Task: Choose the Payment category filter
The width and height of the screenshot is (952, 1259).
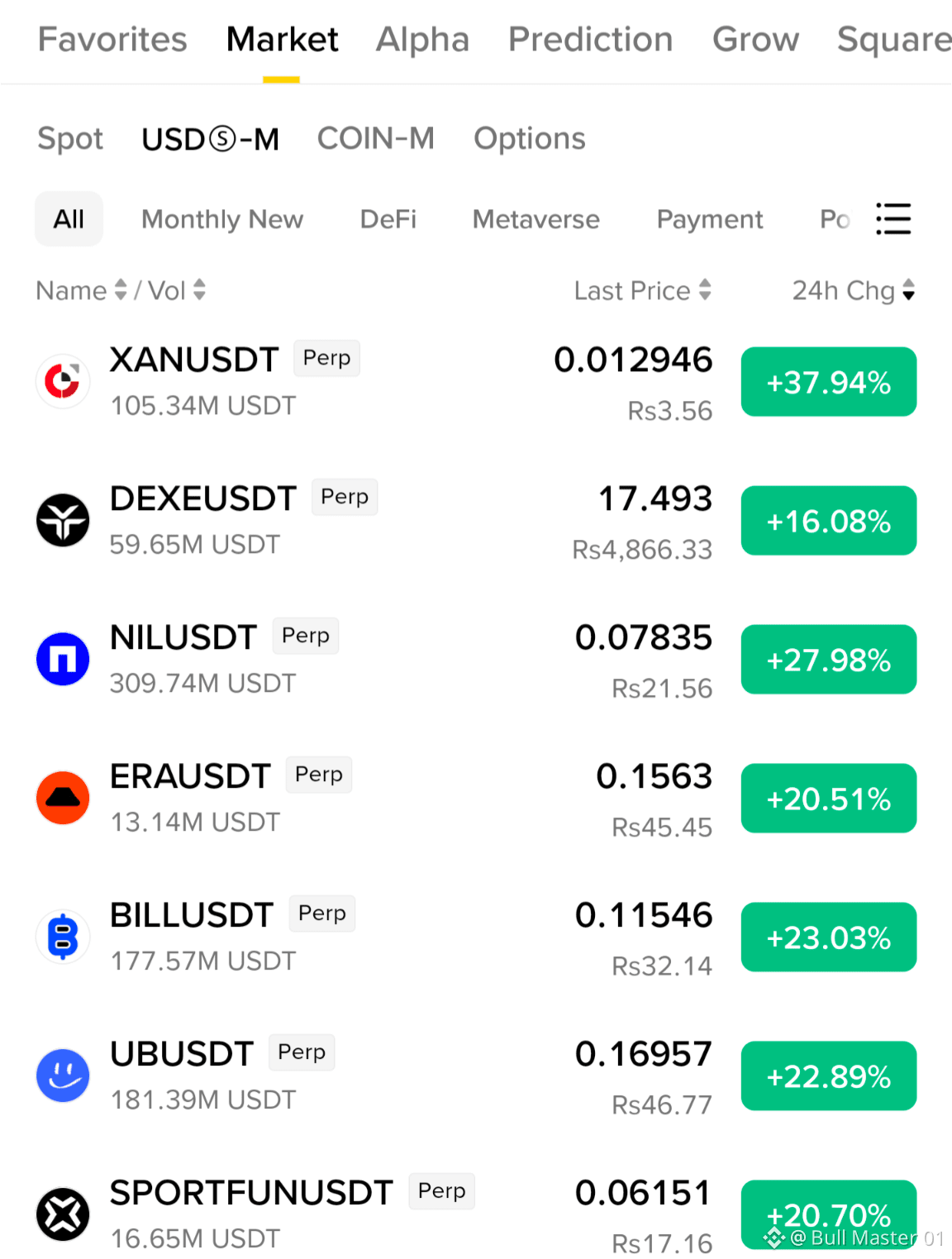Action: pyautogui.click(x=710, y=219)
